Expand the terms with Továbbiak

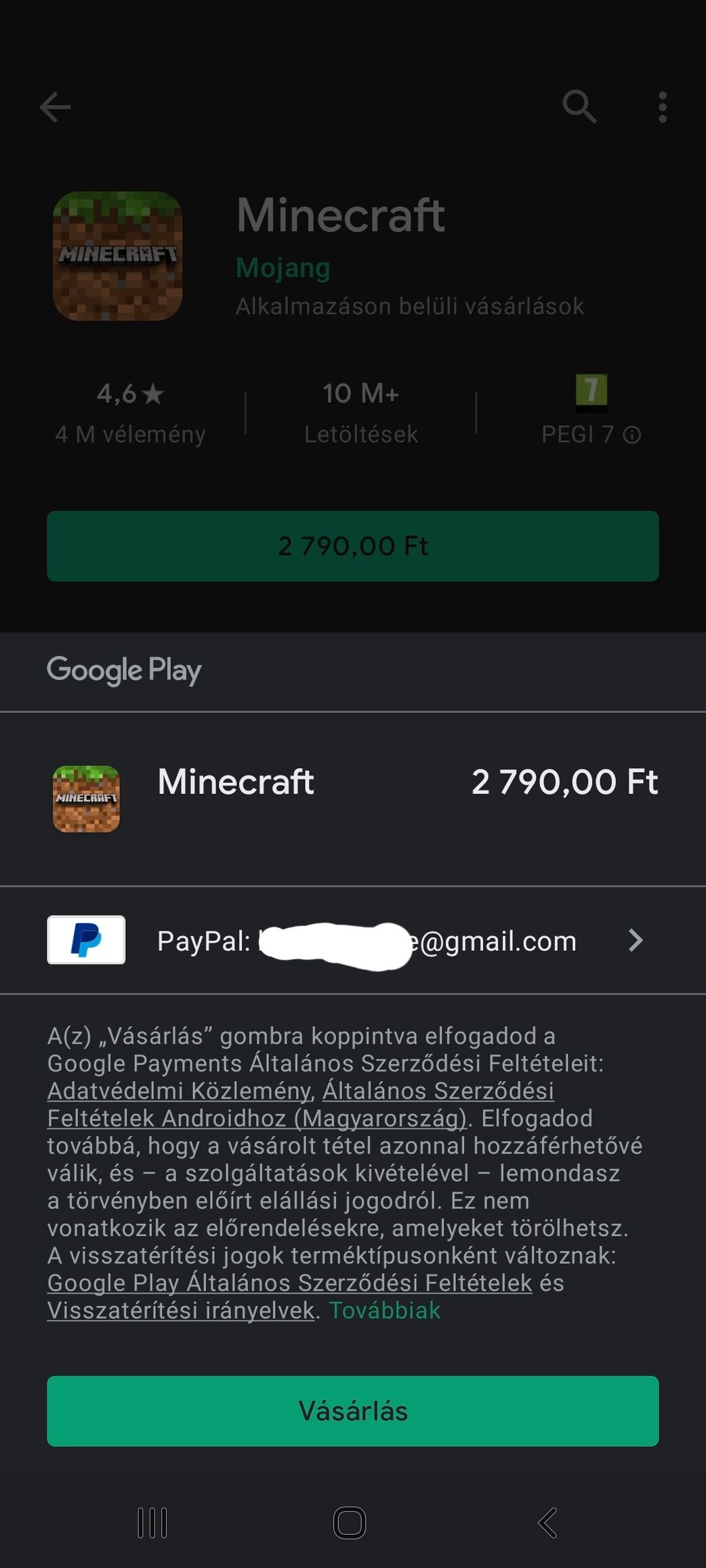point(384,1311)
